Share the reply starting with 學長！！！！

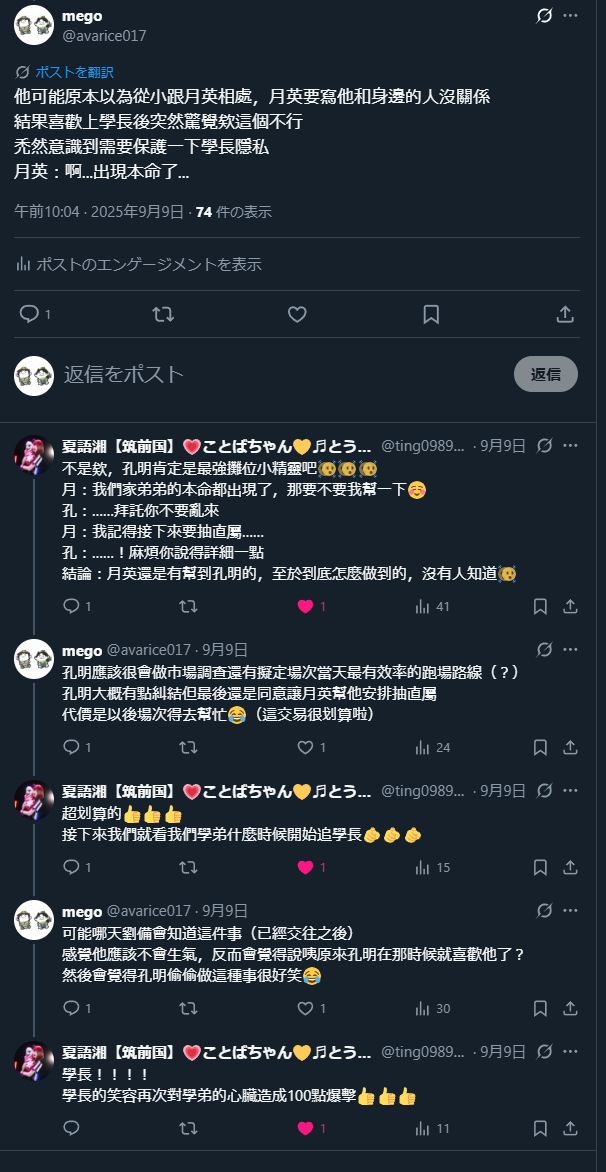570,1127
